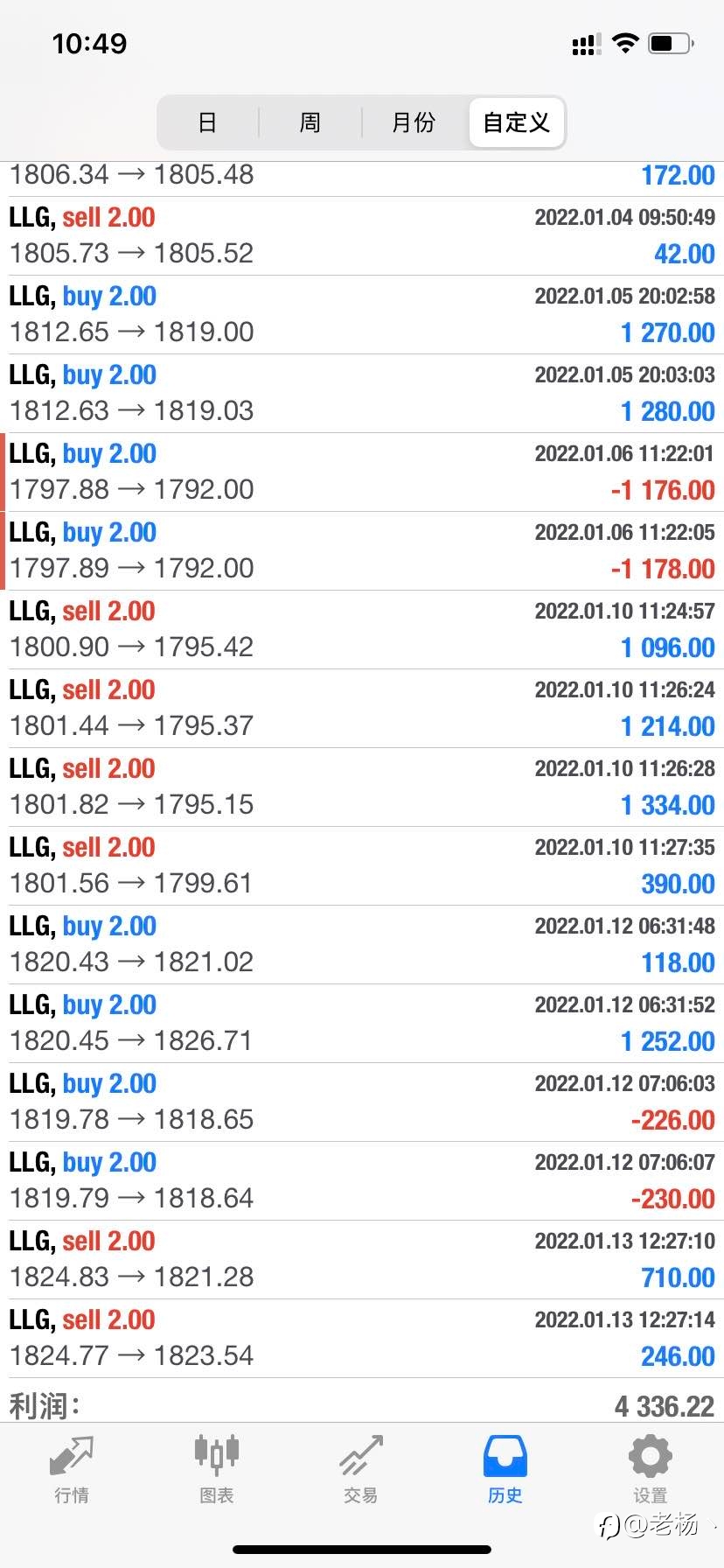Expand the buy trade with 1 252.00 profit

pos(362,1024)
